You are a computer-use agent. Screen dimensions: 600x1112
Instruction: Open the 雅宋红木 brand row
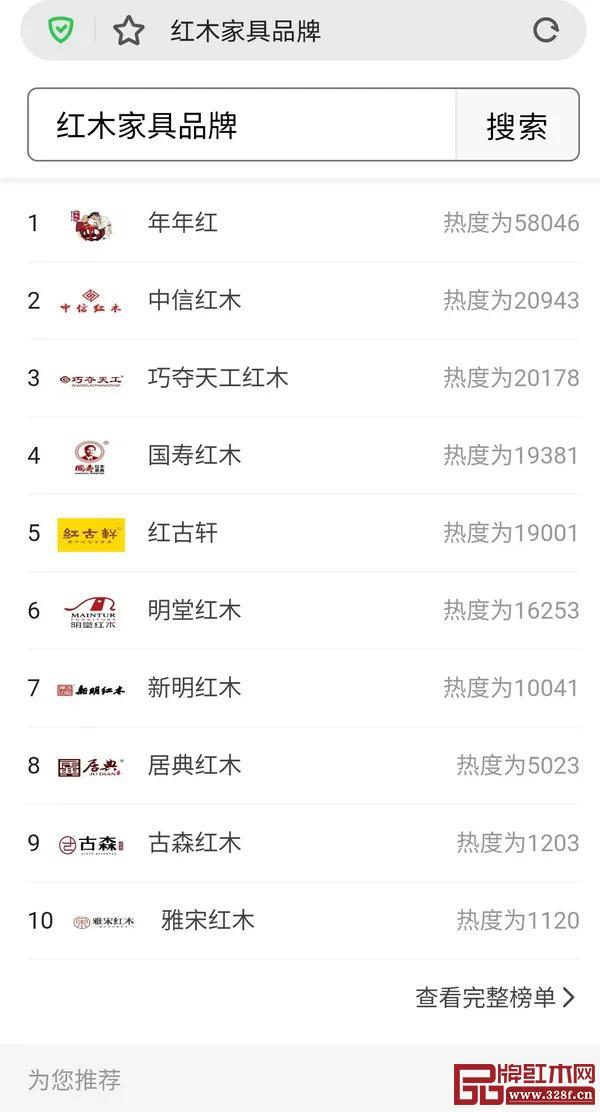pos(208,920)
